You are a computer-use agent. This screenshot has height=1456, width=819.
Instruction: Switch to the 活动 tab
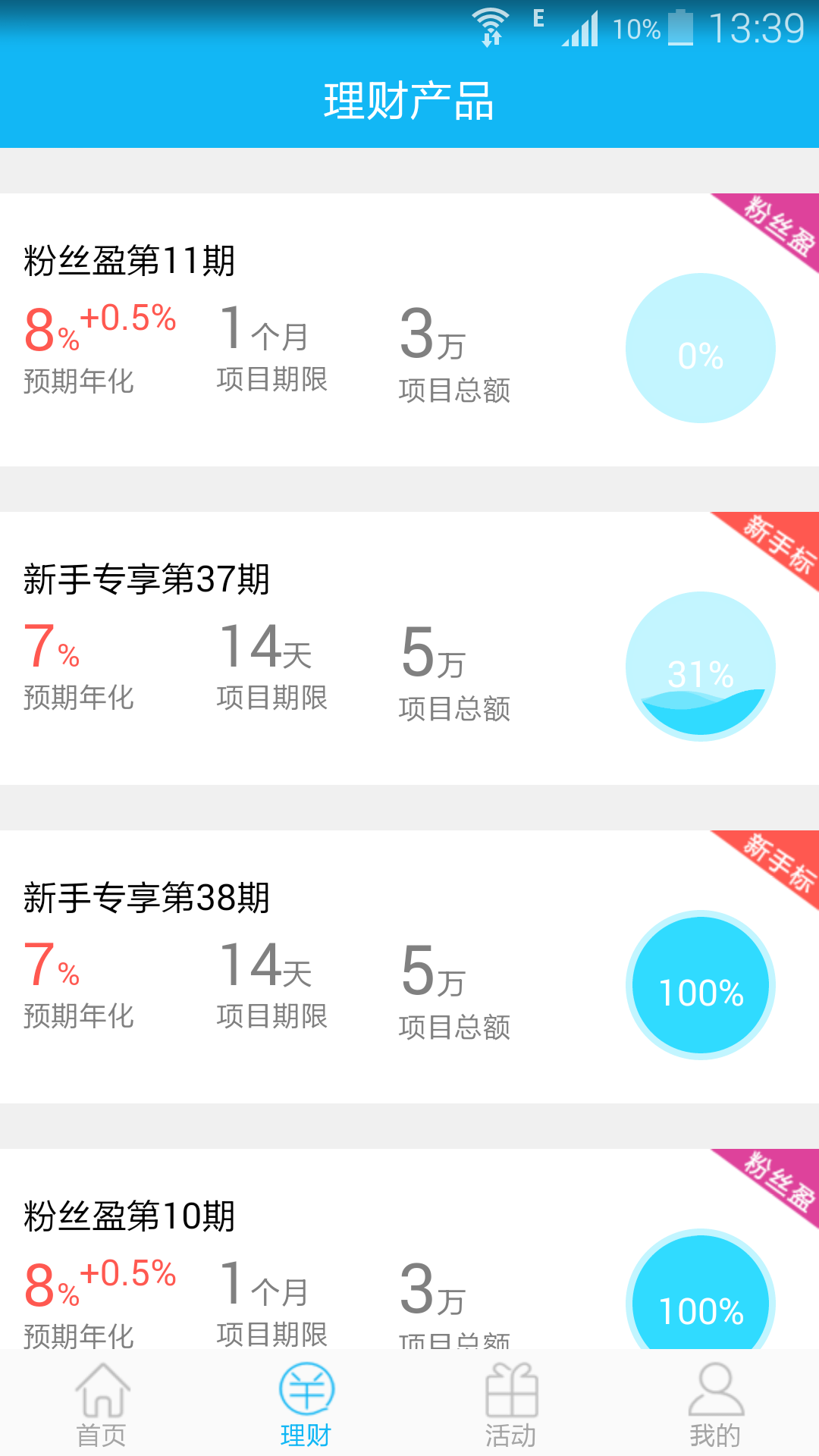point(511,1404)
